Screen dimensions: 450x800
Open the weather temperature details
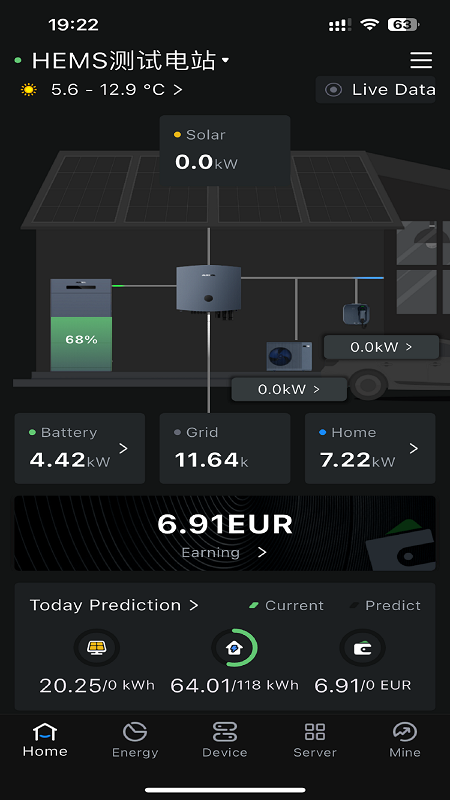(x=102, y=90)
